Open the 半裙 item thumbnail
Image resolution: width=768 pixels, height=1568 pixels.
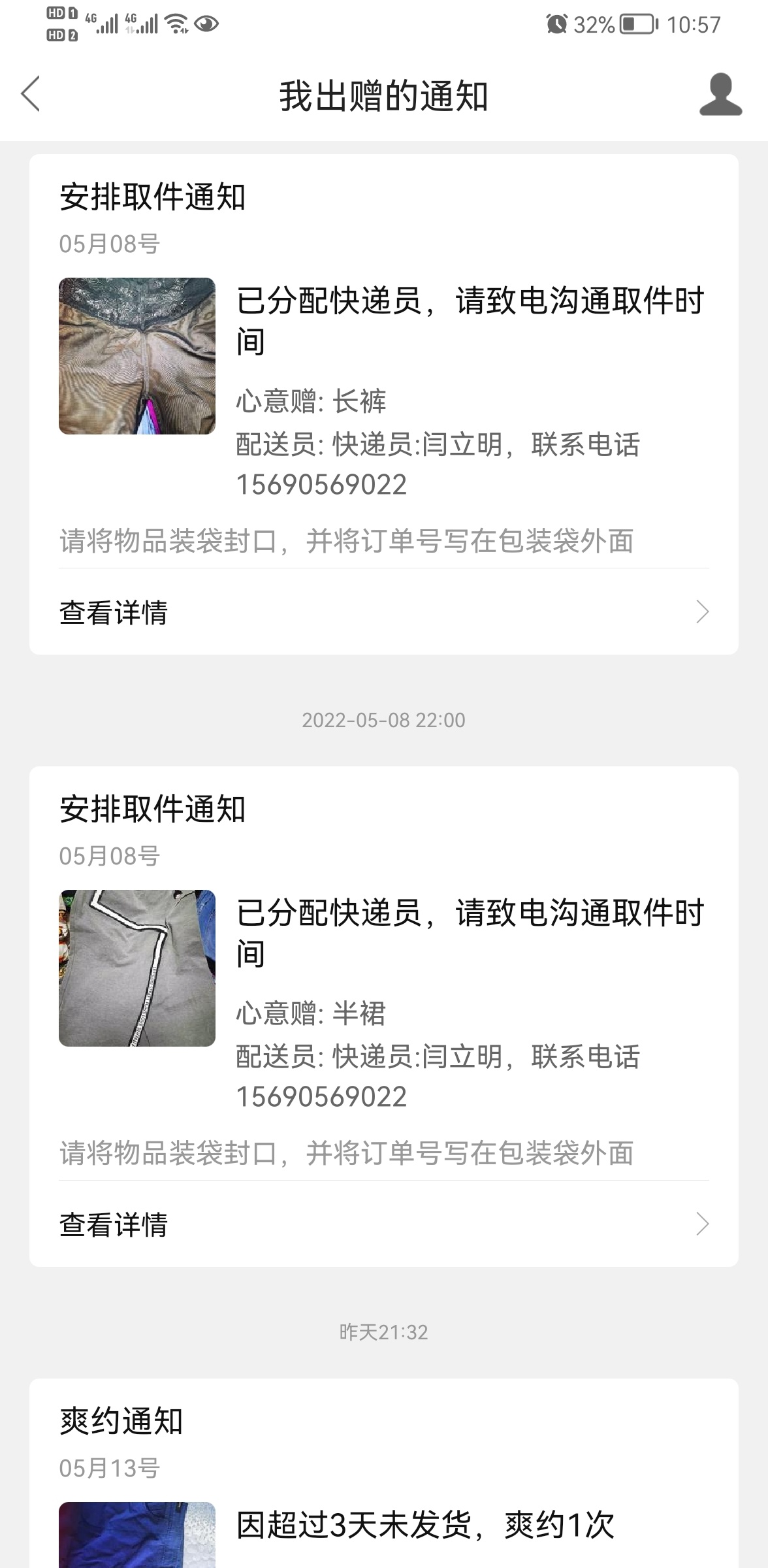click(137, 968)
